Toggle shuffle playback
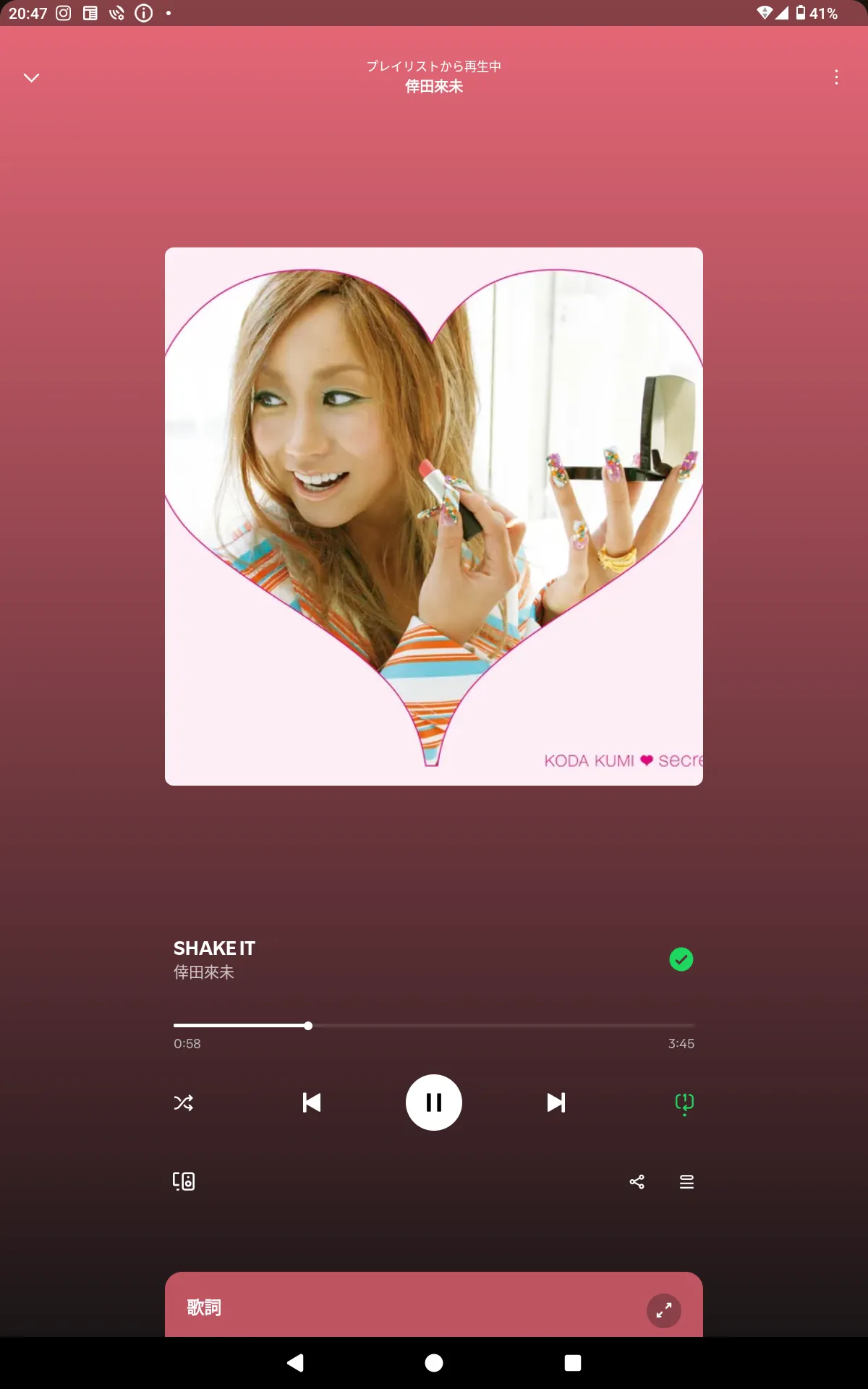This screenshot has width=868, height=1389. (x=184, y=1103)
